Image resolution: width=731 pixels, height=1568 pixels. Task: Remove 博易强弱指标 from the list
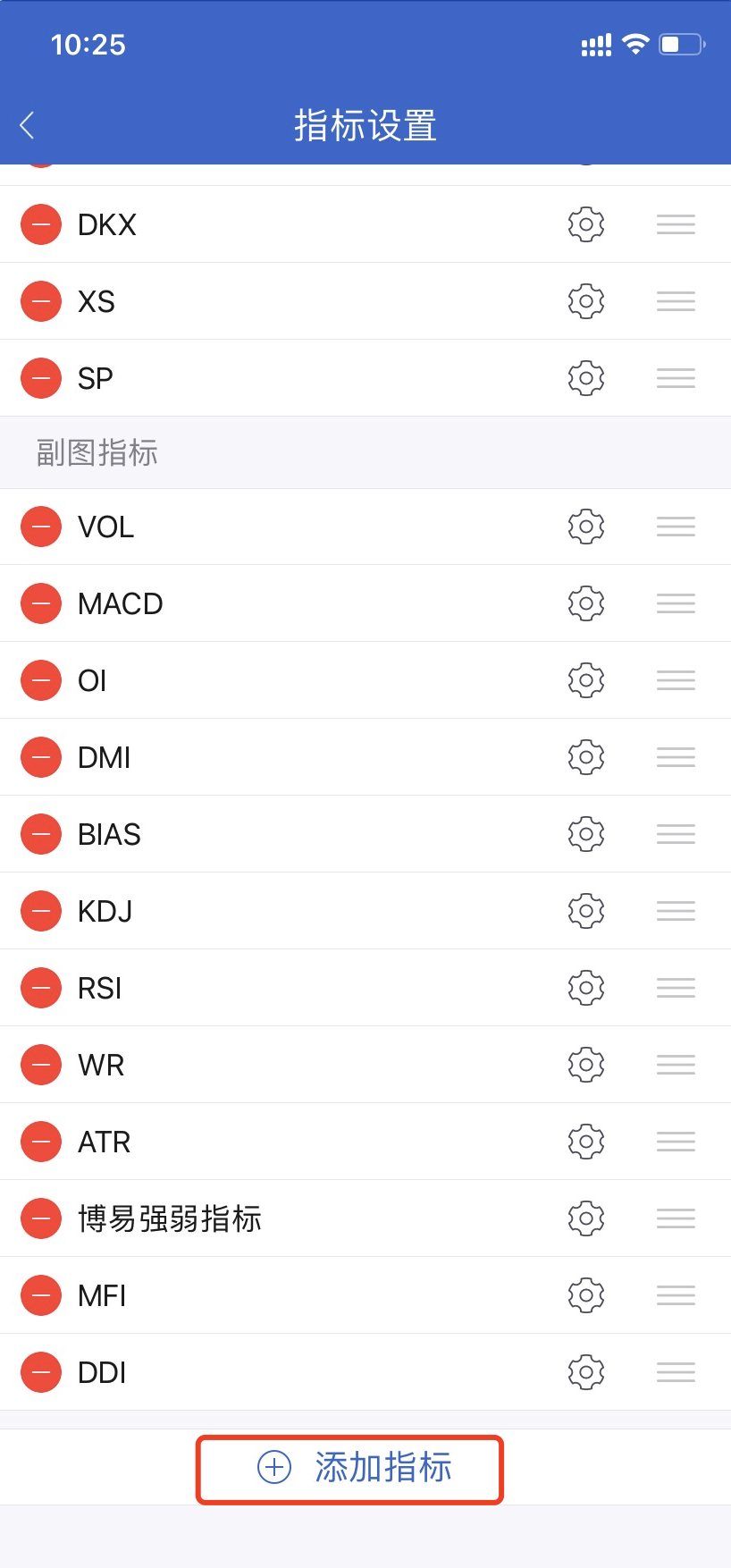pyautogui.click(x=41, y=1218)
